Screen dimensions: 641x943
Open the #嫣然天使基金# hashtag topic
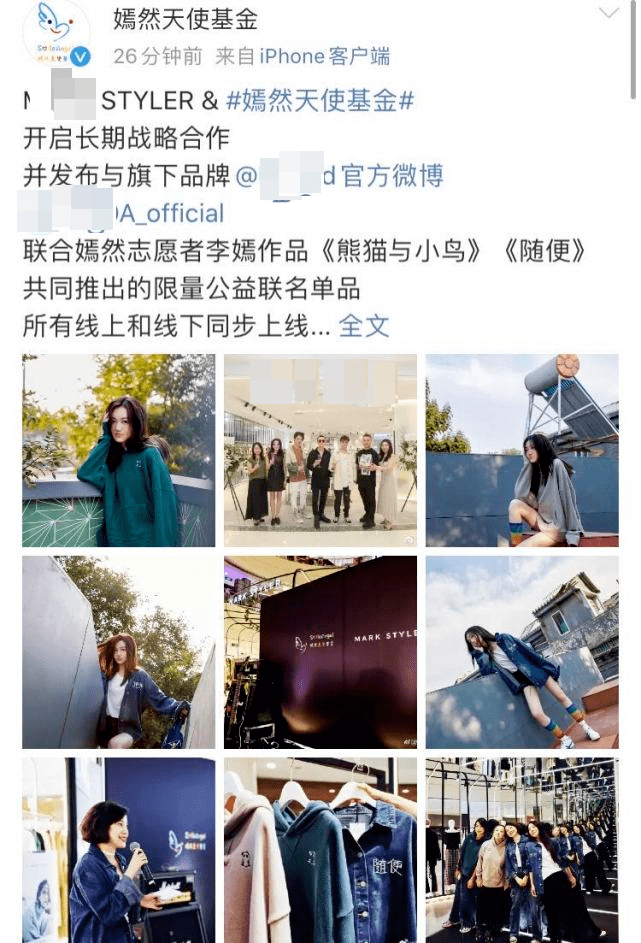coord(320,101)
